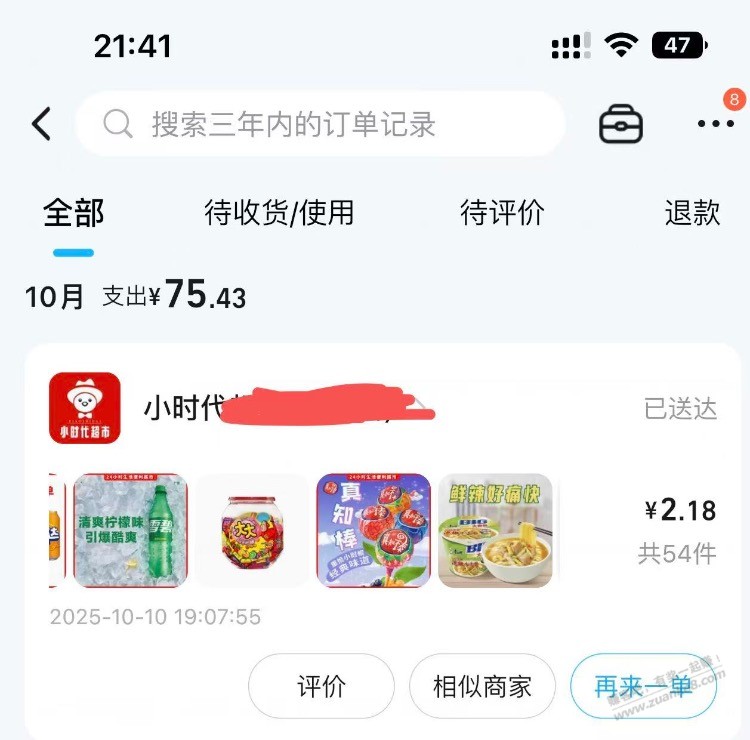Image resolution: width=750 pixels, height=740 pixels.
Task: Reorder with the 再来一单 button
Action: point(642,687)
